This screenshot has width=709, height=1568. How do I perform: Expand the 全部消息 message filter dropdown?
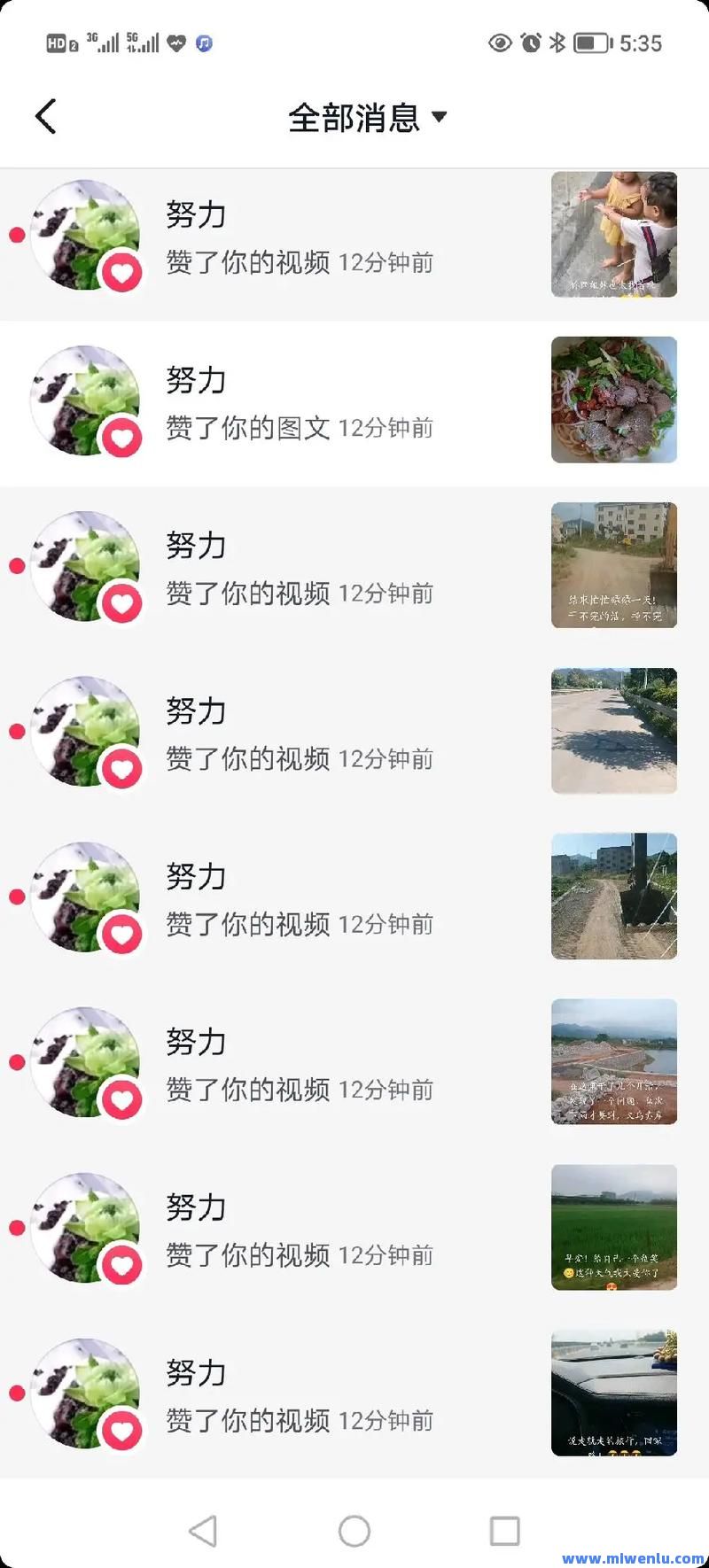pyautogui.click(x=366, y=118)
